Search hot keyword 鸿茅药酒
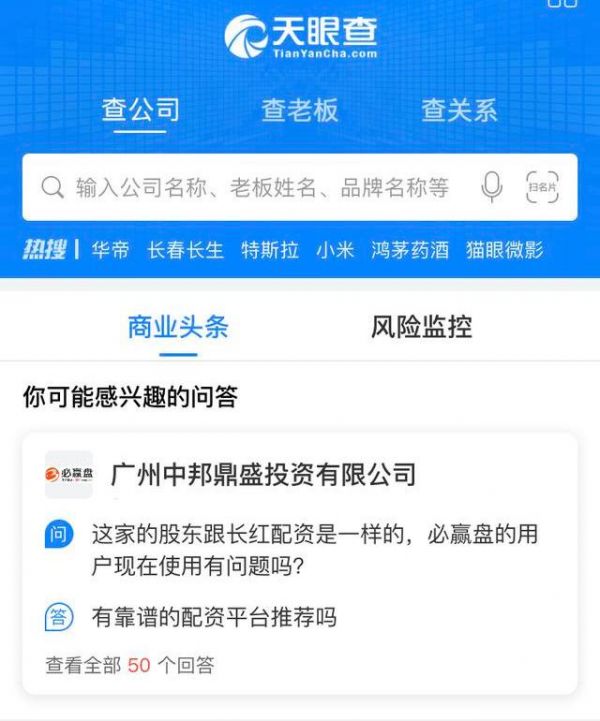 pos(410,250)
